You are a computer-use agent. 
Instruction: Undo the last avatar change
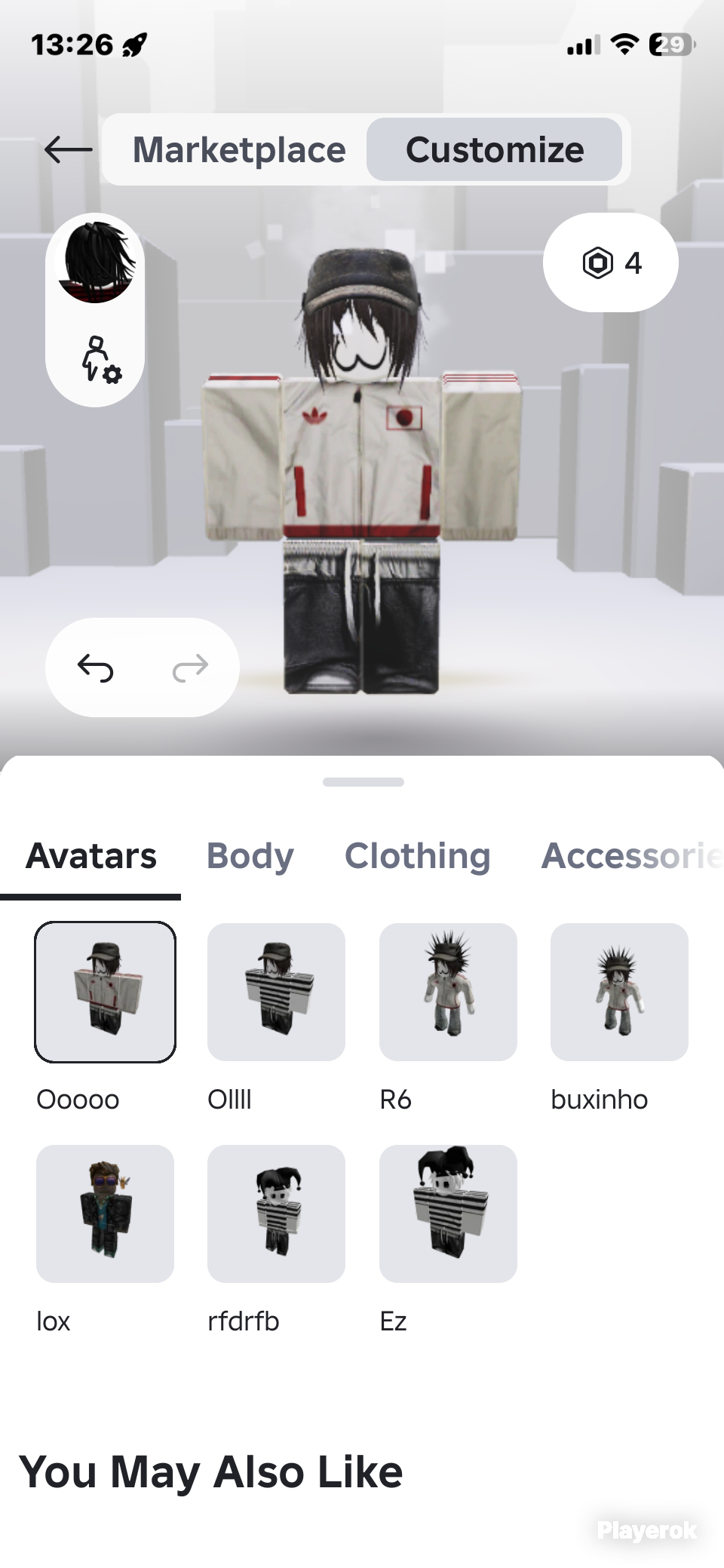click(96, 667)
